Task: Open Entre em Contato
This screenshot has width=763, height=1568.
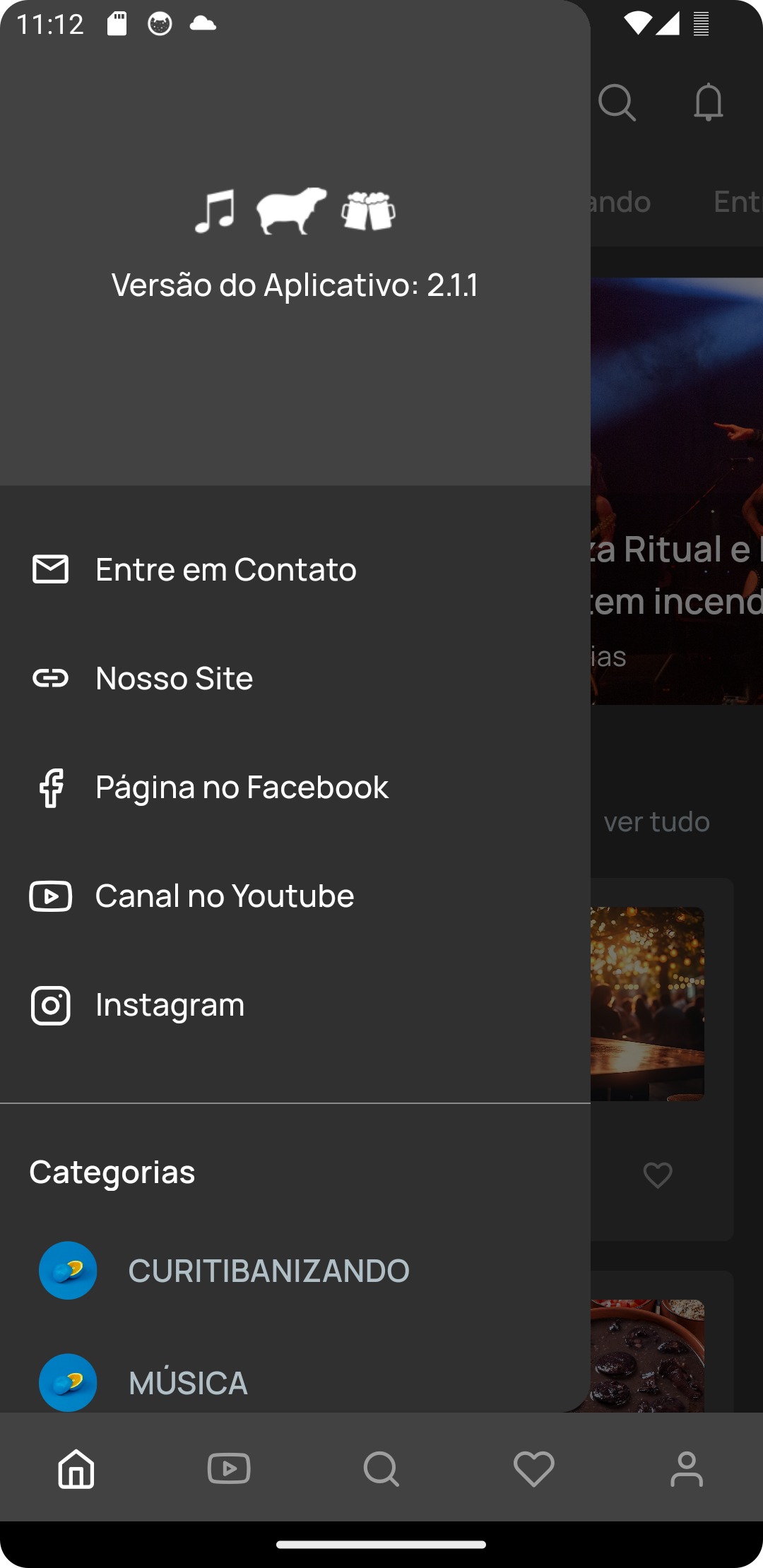Action: coord(226,569)
